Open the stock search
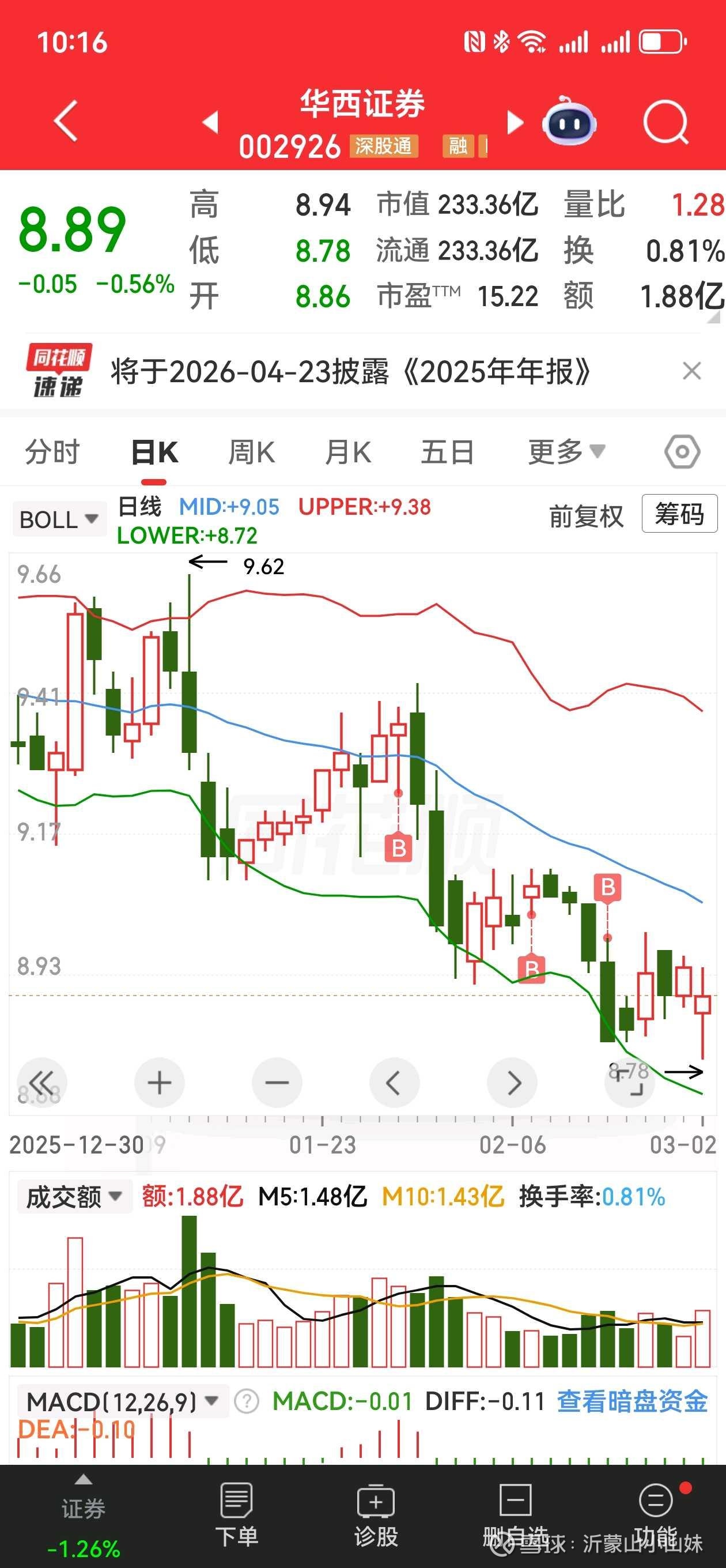726x1568 pixels. point(665,122)
